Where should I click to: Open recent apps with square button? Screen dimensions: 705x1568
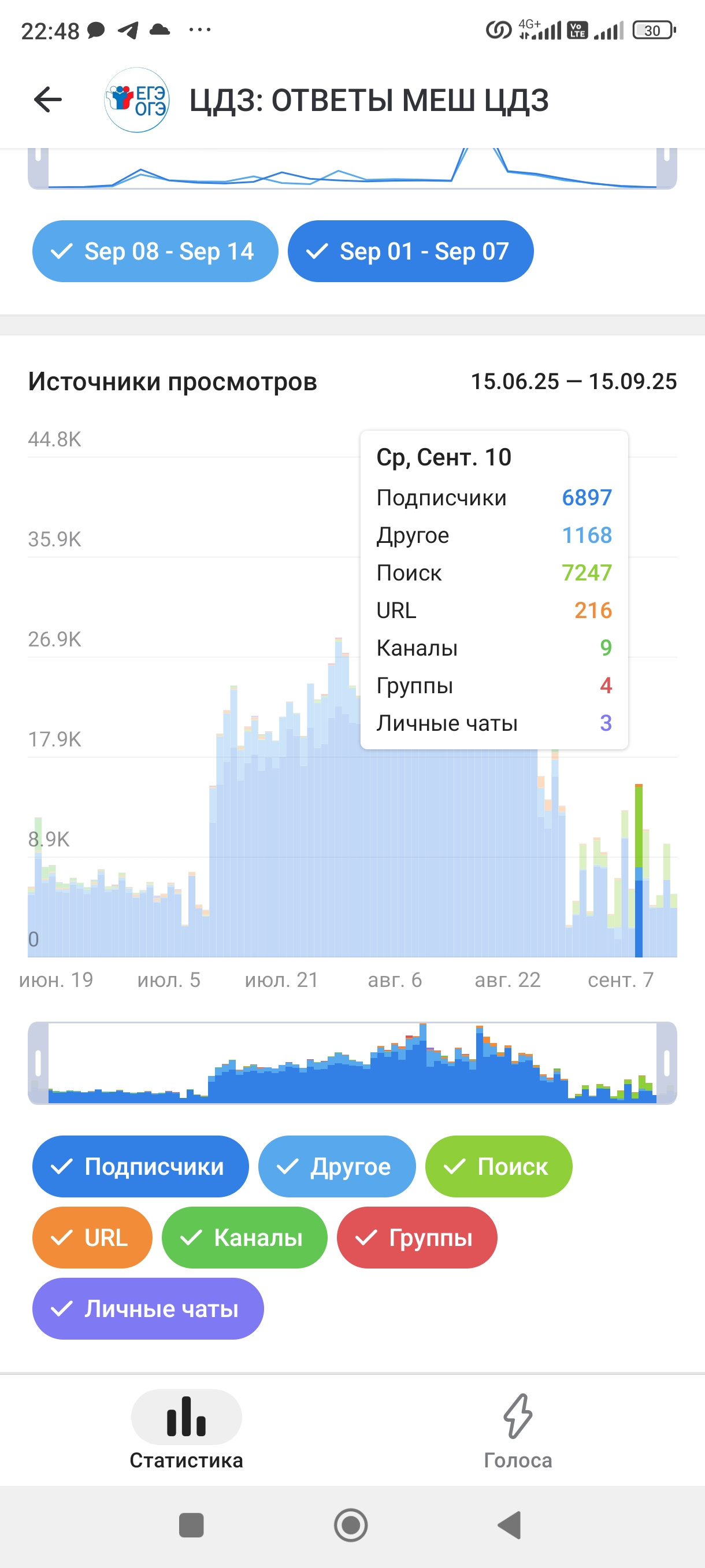[x=192, y=1525]
